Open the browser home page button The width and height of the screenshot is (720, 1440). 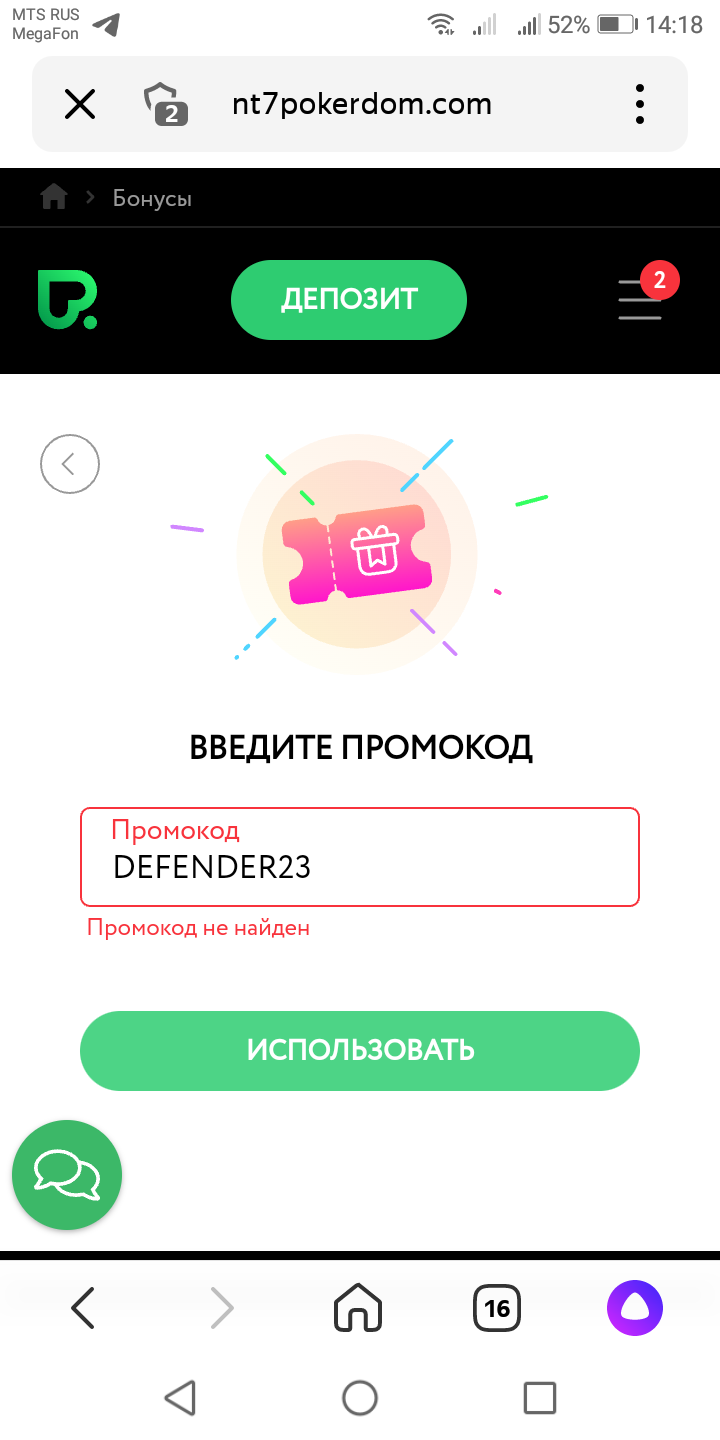tap(358, 1307)
